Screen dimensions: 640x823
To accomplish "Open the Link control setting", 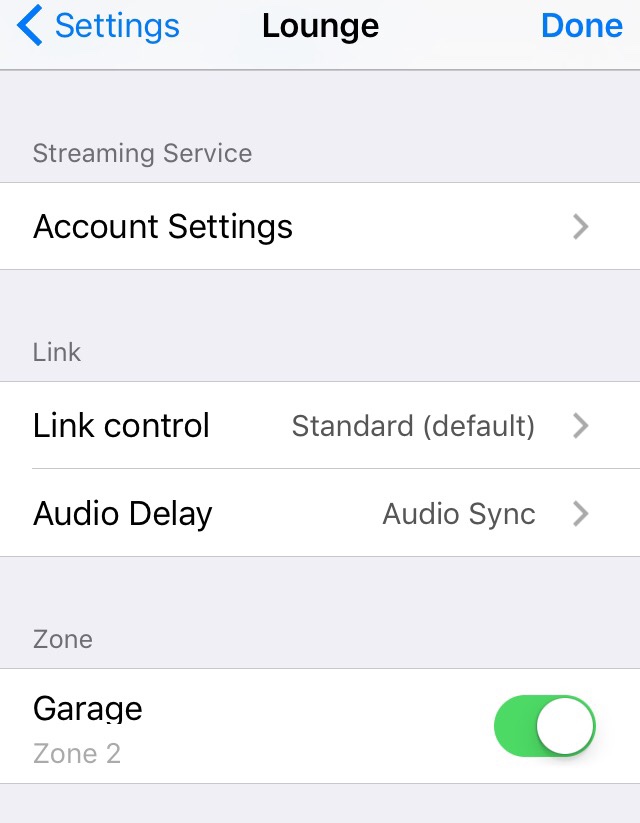I will [320, 426].
